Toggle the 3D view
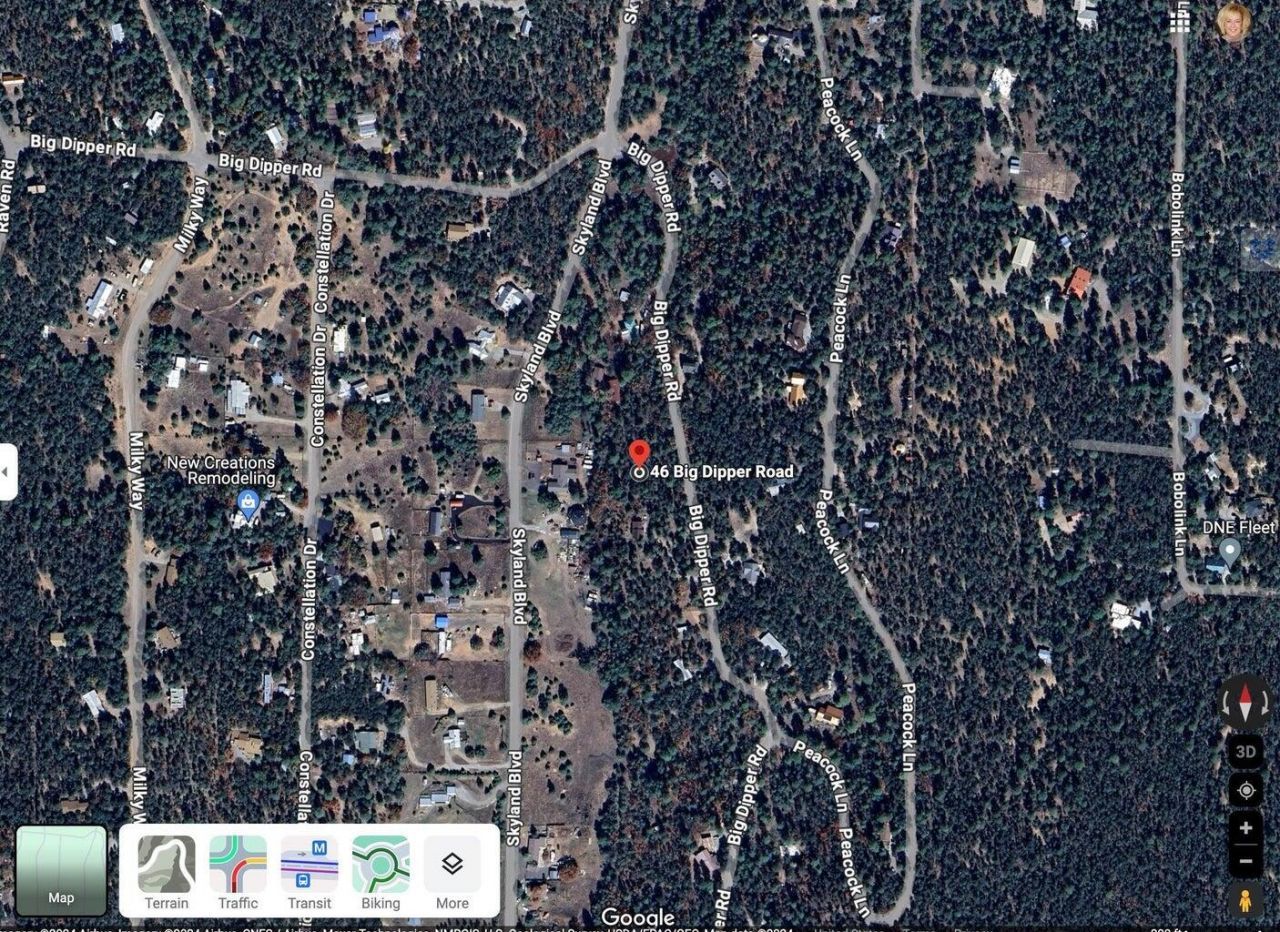Screen dimensions: 1280x932 (x=1245, y=751)
